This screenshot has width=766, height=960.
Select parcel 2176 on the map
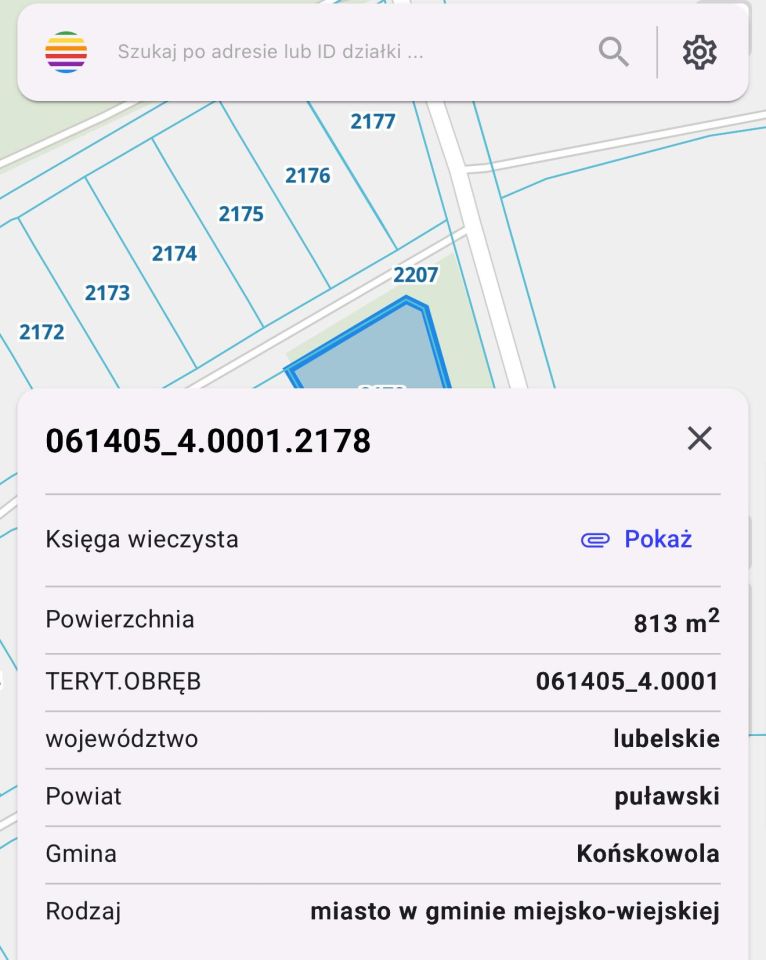[x=307, y=175]
